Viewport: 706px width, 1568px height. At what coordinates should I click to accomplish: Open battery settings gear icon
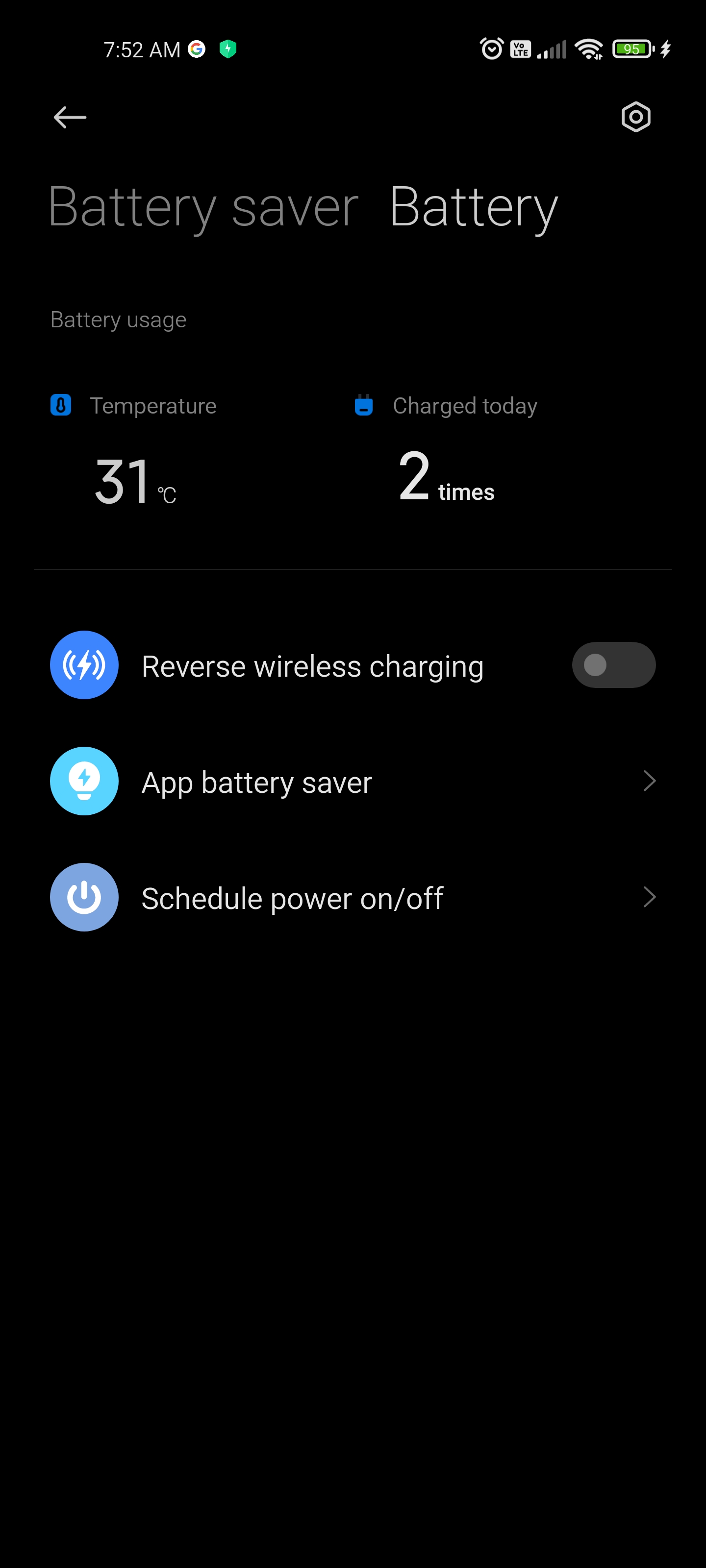(x=636, y=117)
